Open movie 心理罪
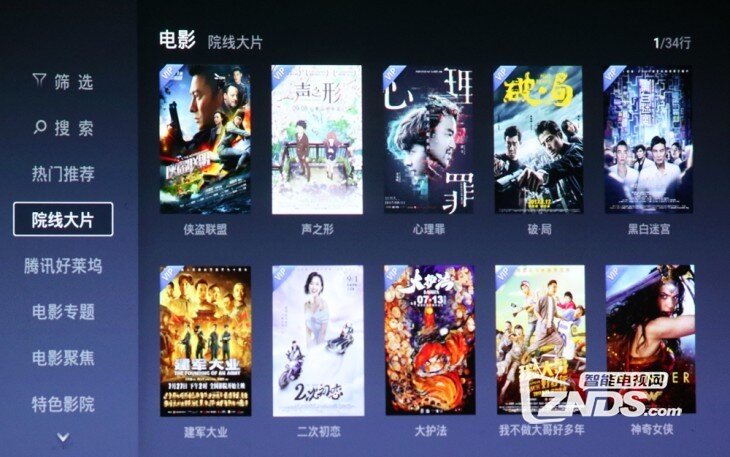Screen dimensions: 730x457 click(427, 140)
